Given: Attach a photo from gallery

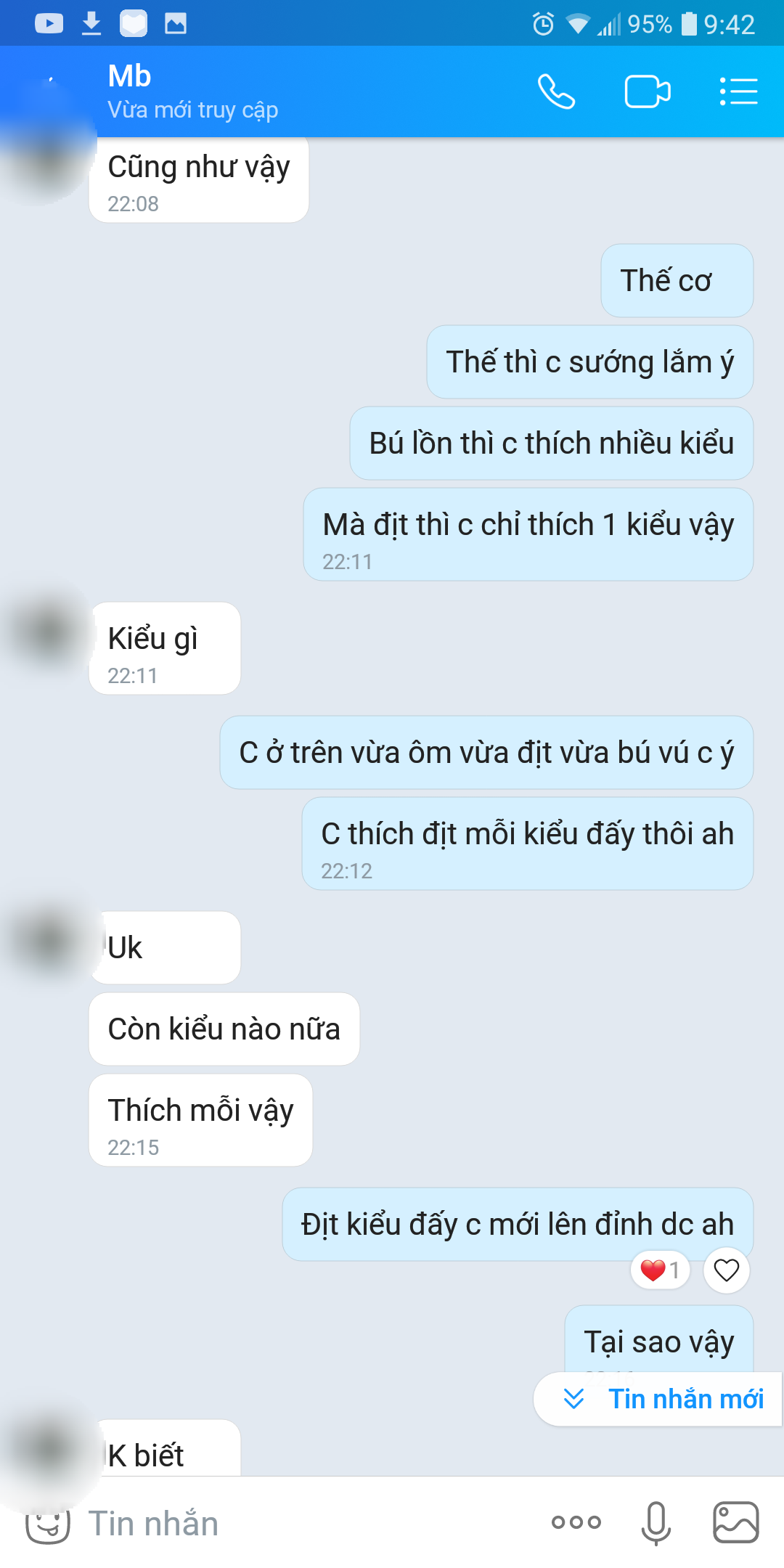Looking at the screenshot, I should point(735,1522).
